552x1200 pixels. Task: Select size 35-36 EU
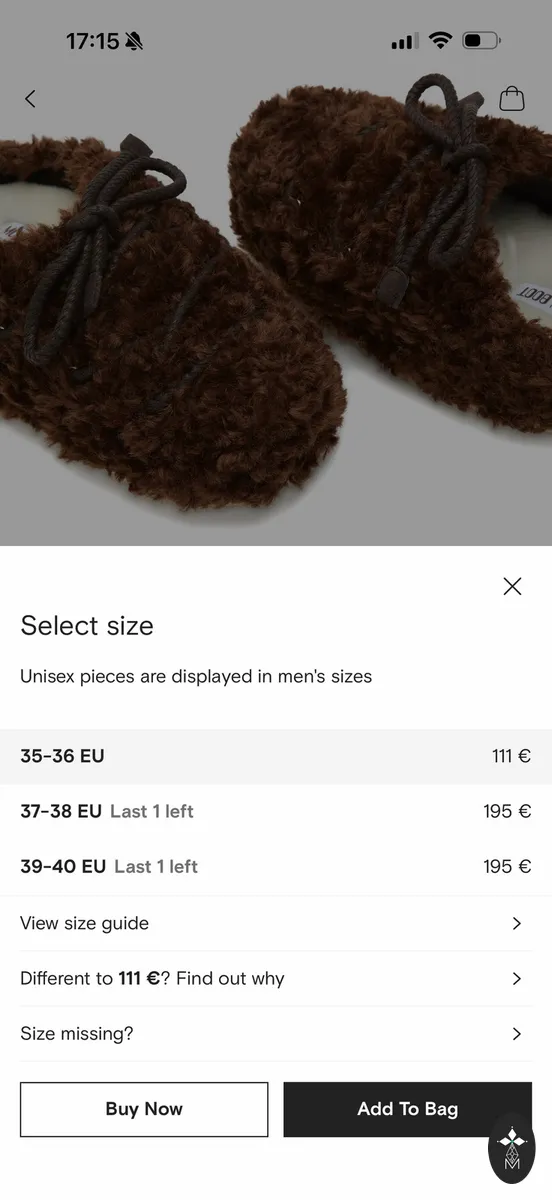pos(276,756)
